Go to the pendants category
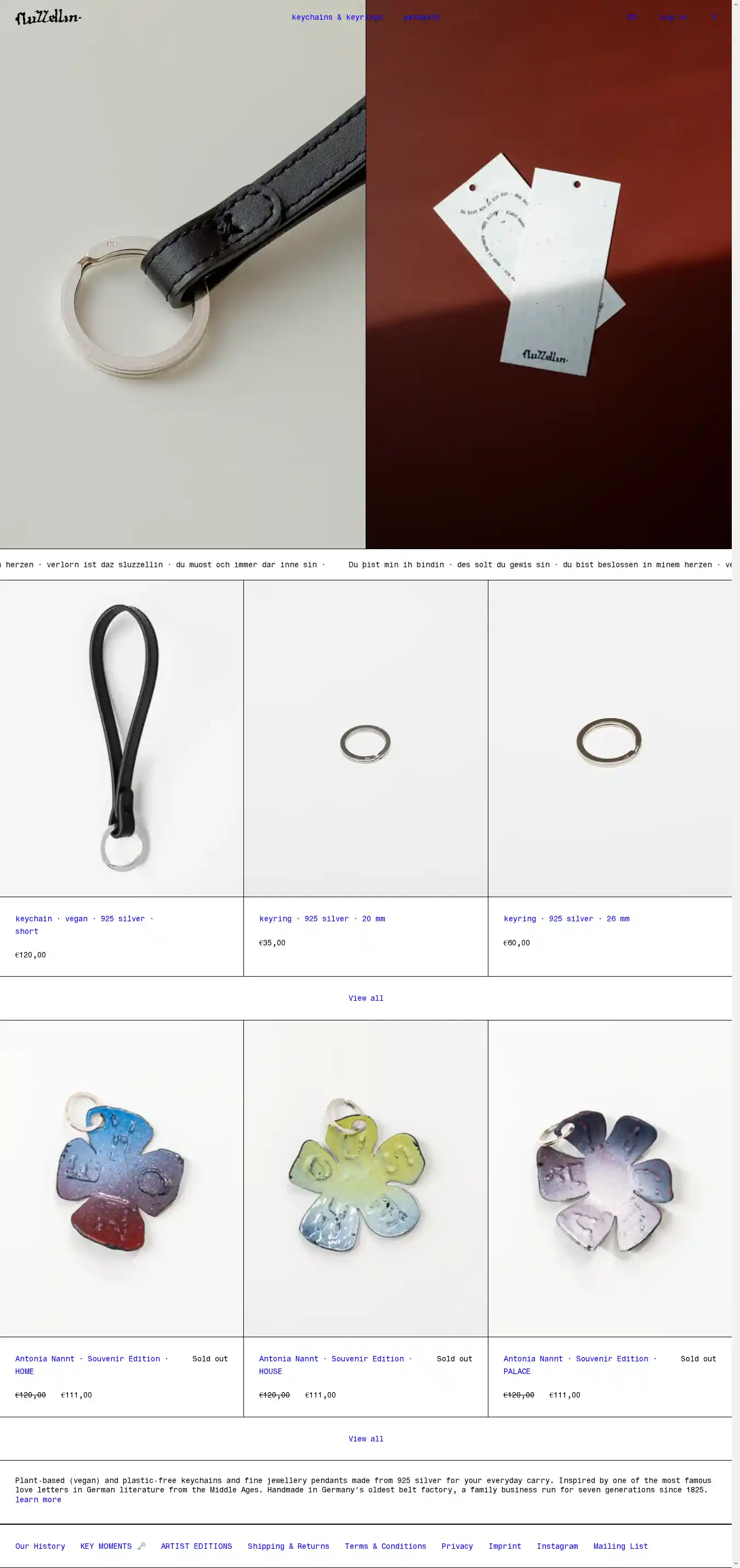This screenshot has height=1568, width=740. (x=421, y=17)
